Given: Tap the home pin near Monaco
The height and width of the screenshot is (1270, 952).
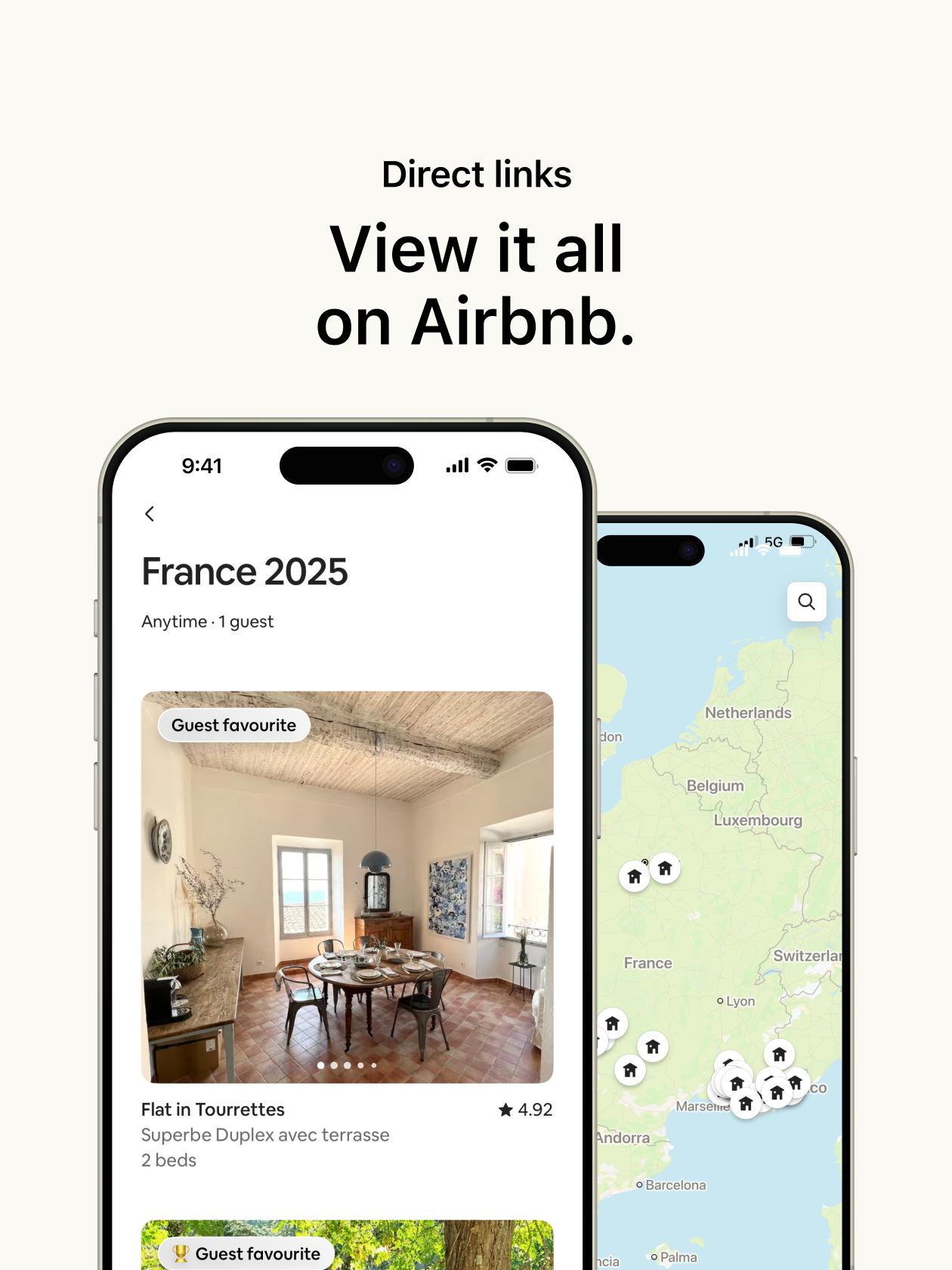Looking at the screenshot, I should pos(795,1083).
